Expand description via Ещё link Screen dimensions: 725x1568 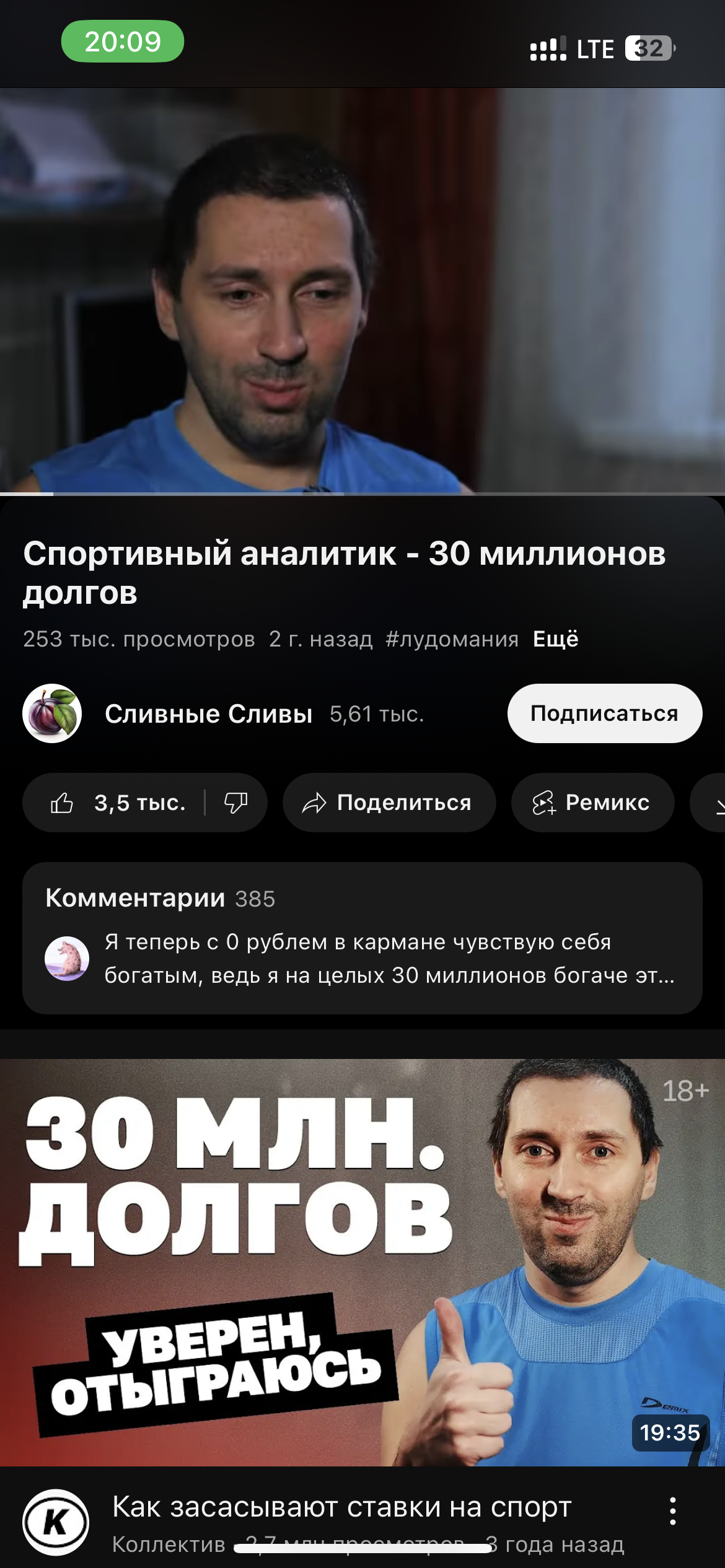tap(556, 639)
